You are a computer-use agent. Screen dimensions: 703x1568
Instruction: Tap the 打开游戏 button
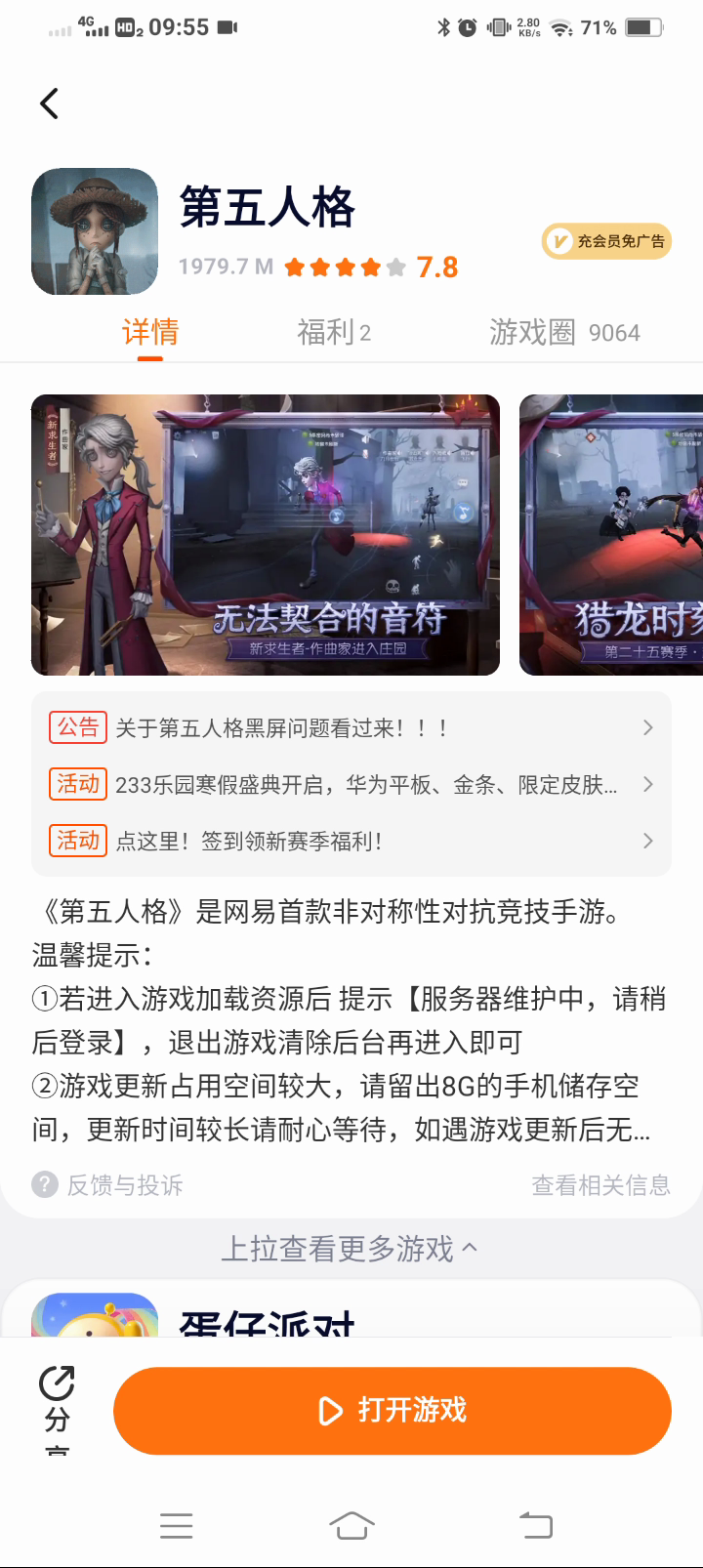393,1411
